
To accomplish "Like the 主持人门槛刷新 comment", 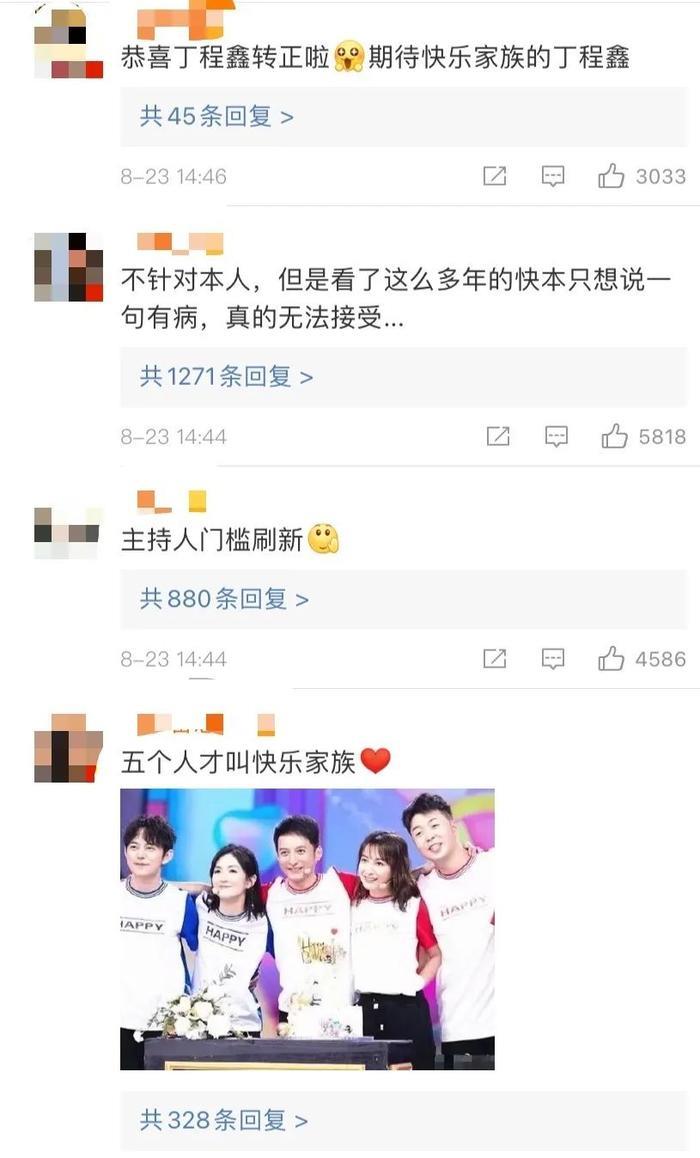I will click(x=611, y=659).
